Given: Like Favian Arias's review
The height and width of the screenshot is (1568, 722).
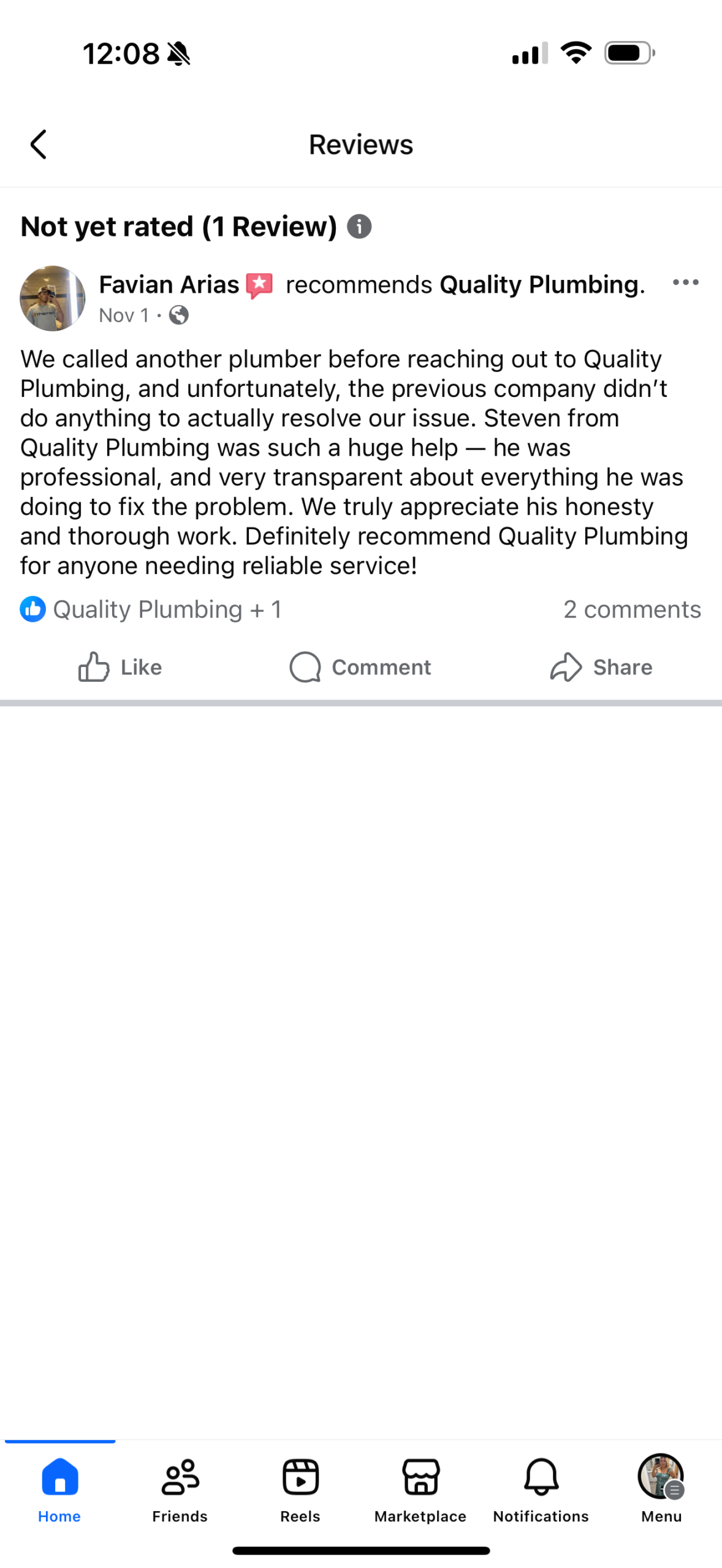Looking at the screenshot, I should click(x=120, y=667).
